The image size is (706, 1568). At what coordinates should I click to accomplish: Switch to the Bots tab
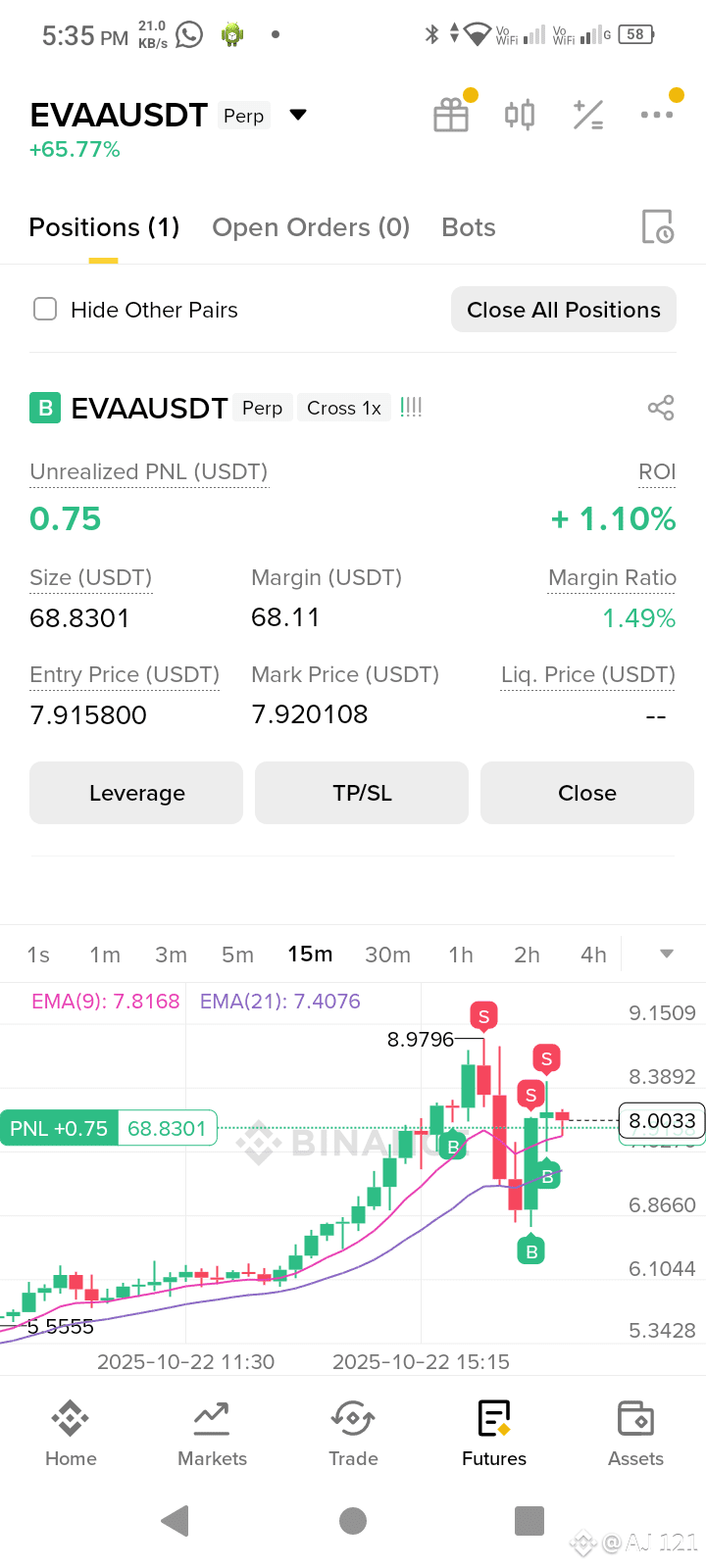pos(469,227)
